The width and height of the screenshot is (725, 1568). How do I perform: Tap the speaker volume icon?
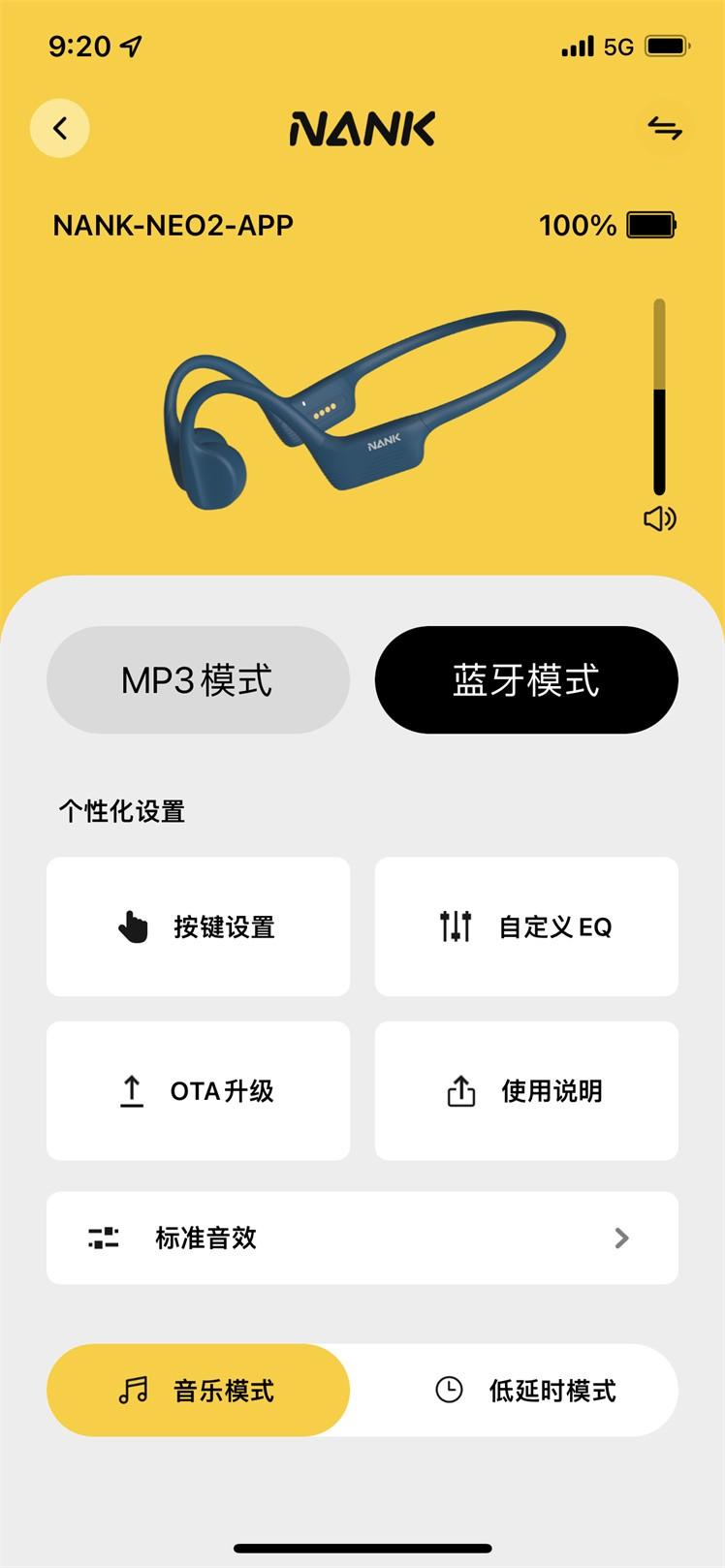[x=660, y=518]
